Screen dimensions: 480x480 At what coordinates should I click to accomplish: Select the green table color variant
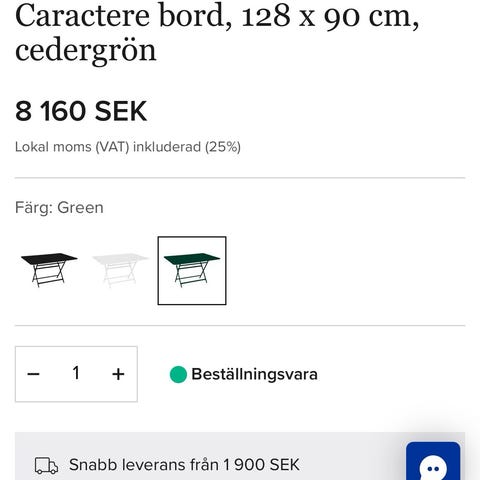pos(192,270)
